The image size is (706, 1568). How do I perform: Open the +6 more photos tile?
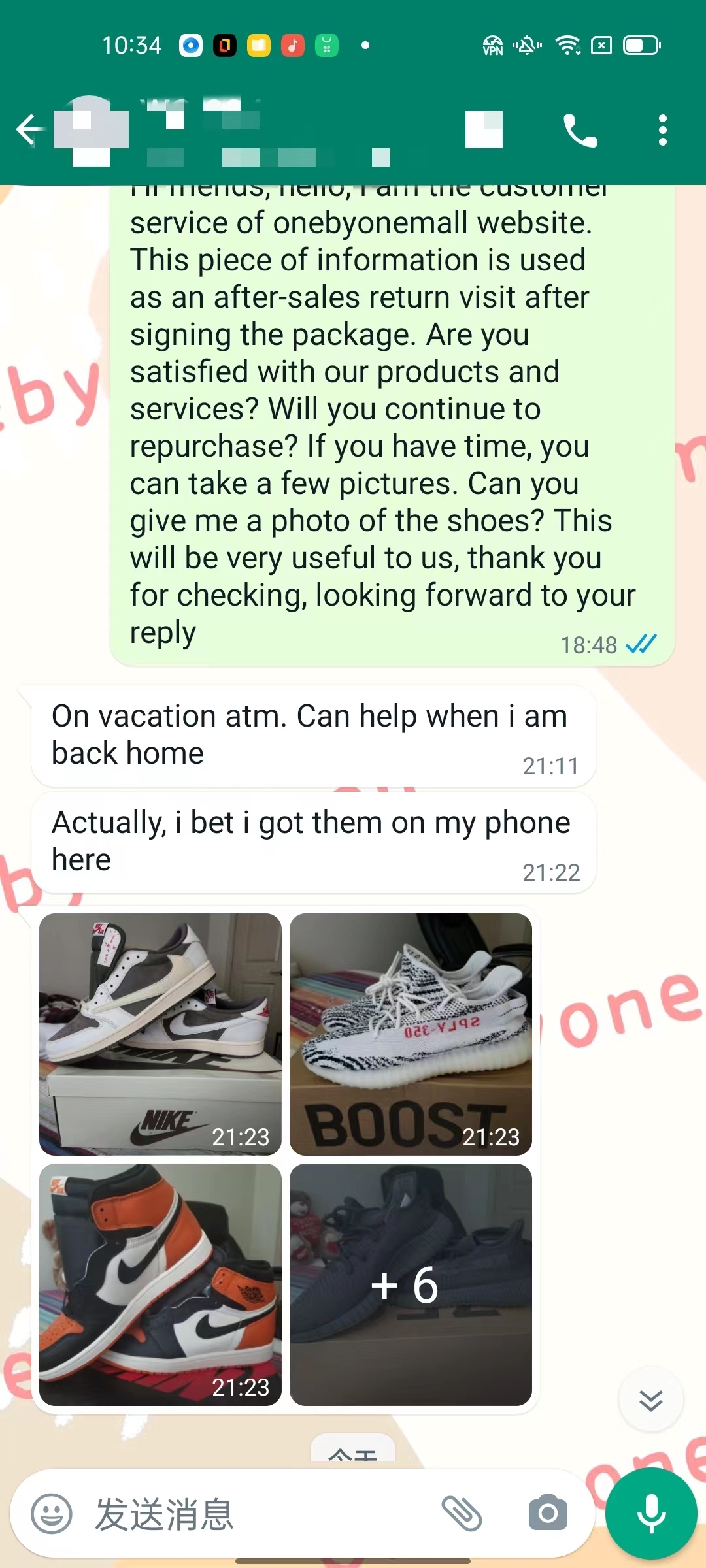[411, 1284]
